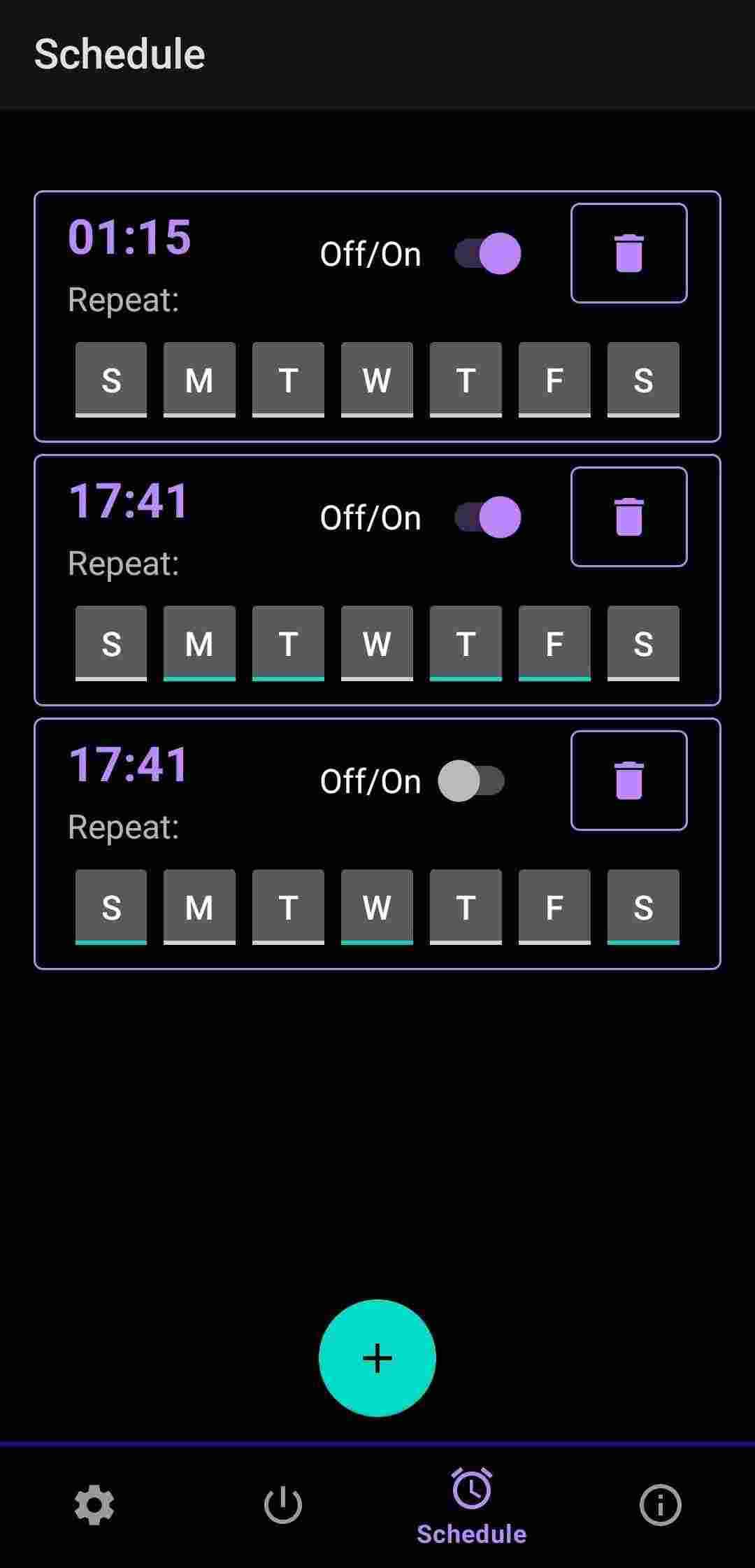Select the power icon in the navigation bar
Viewport: 755px width, 1568px height.
point(283,1505)
